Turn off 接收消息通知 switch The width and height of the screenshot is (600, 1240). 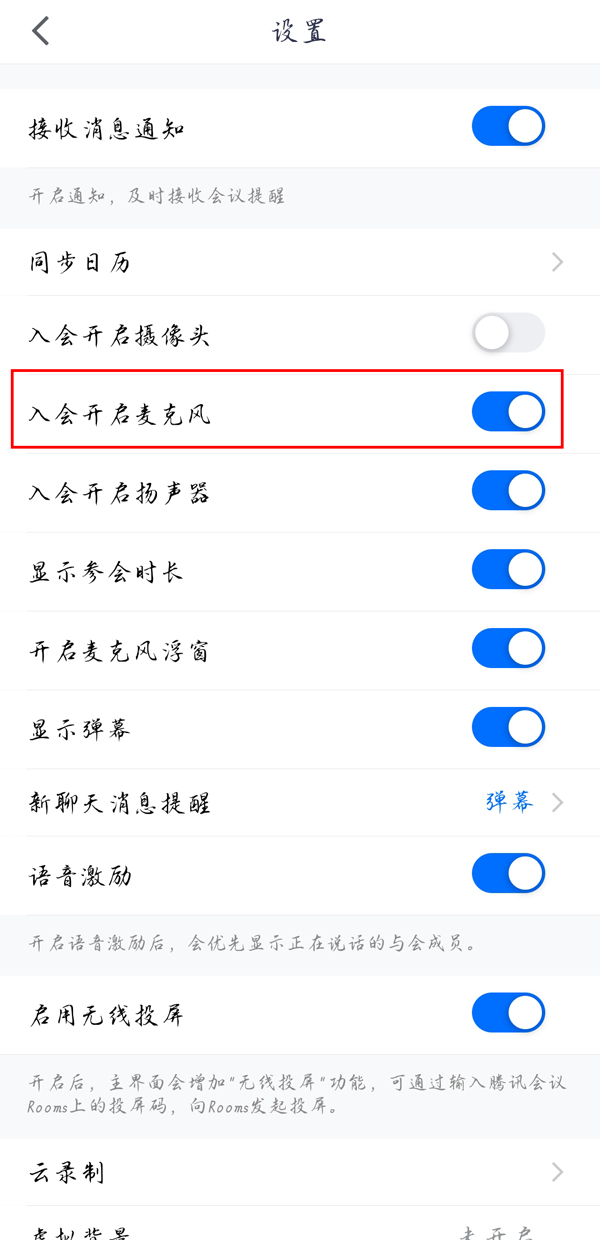coord(508,128)
